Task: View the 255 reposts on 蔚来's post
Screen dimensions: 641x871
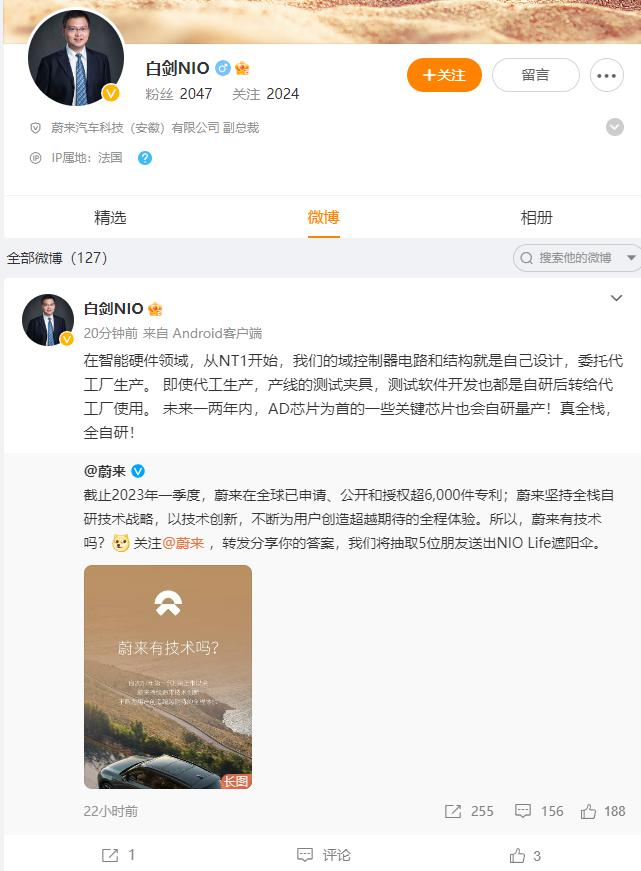Action: pyautogui.click(x=469, y=811)
